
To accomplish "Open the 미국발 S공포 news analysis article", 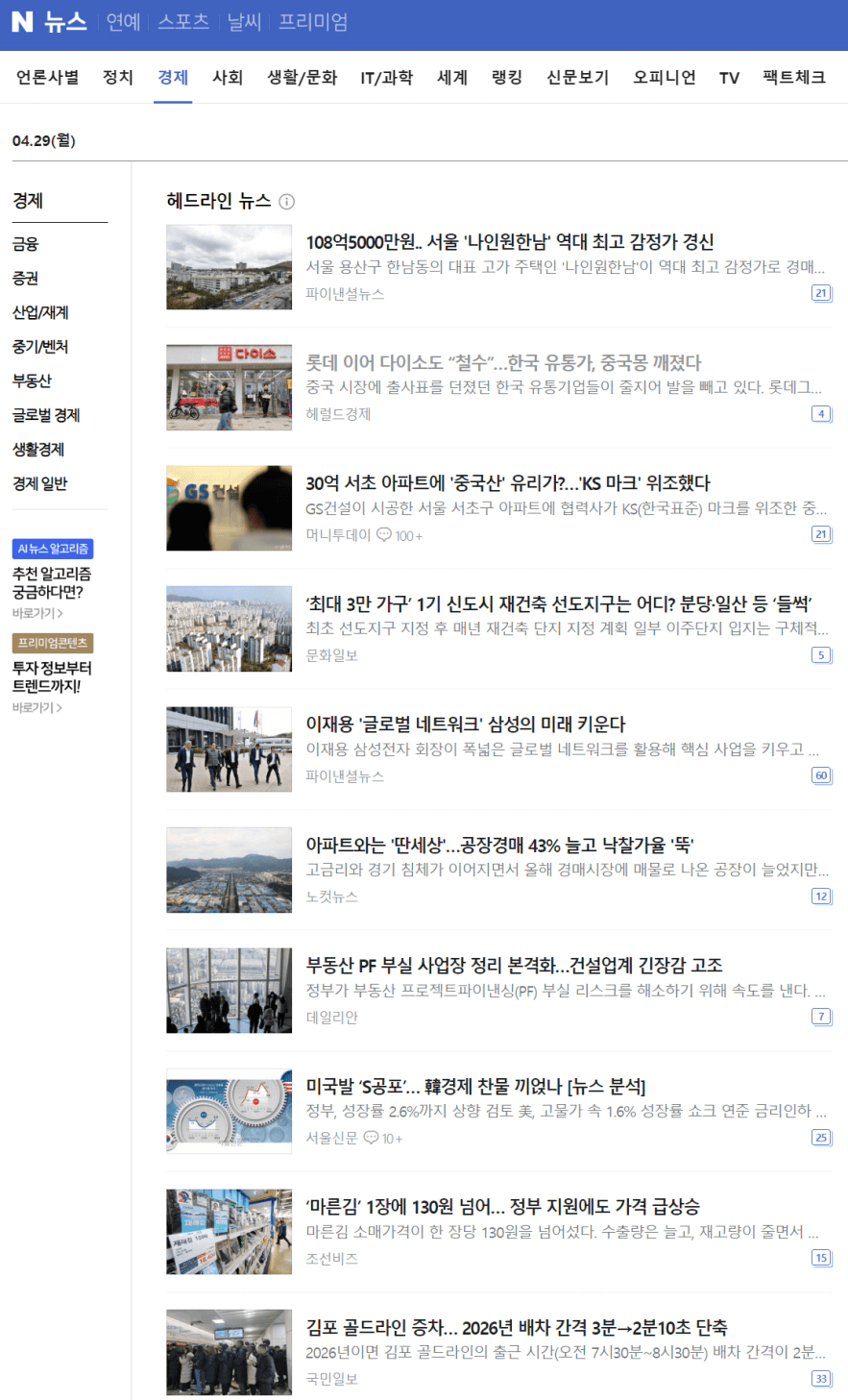I will pos(476,1087).
